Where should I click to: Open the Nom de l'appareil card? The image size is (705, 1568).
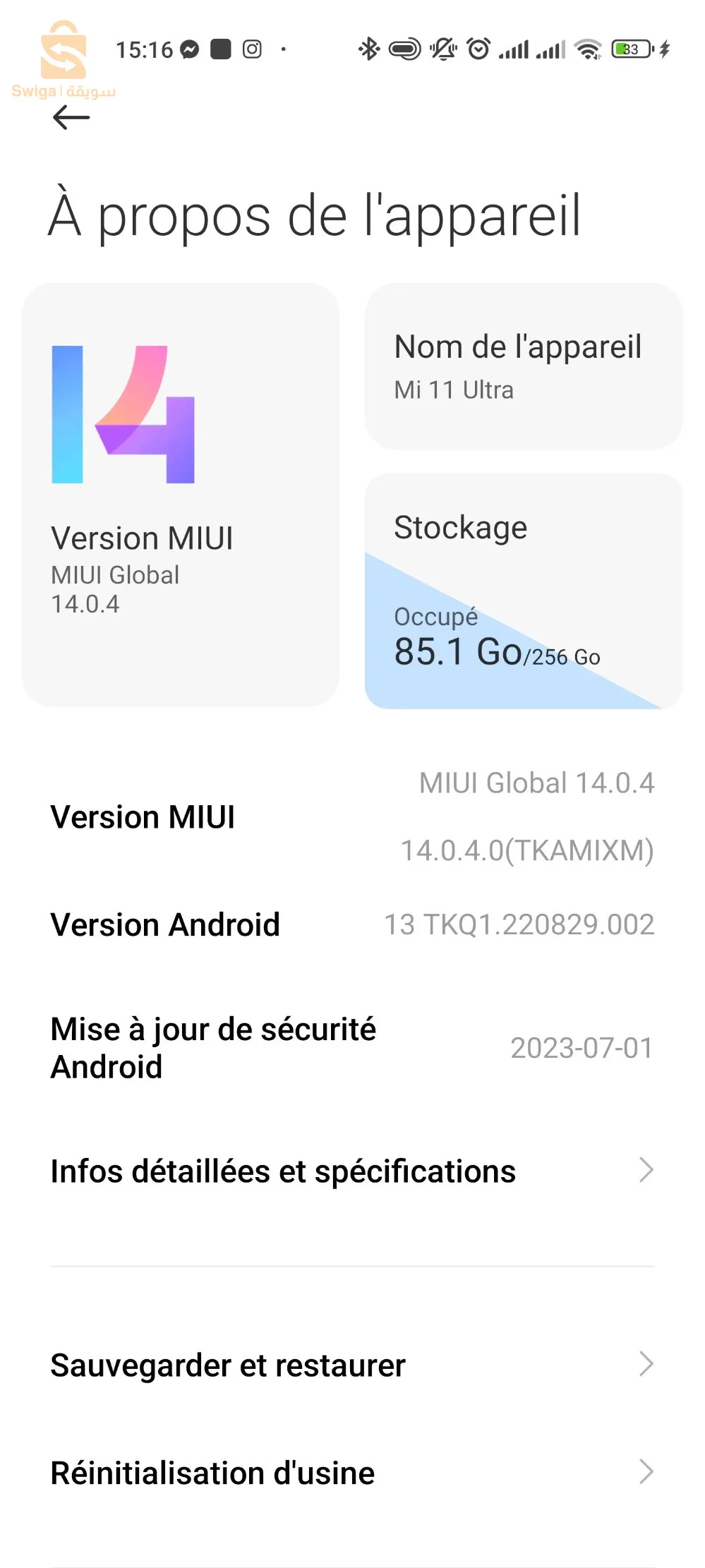(523, 366)
